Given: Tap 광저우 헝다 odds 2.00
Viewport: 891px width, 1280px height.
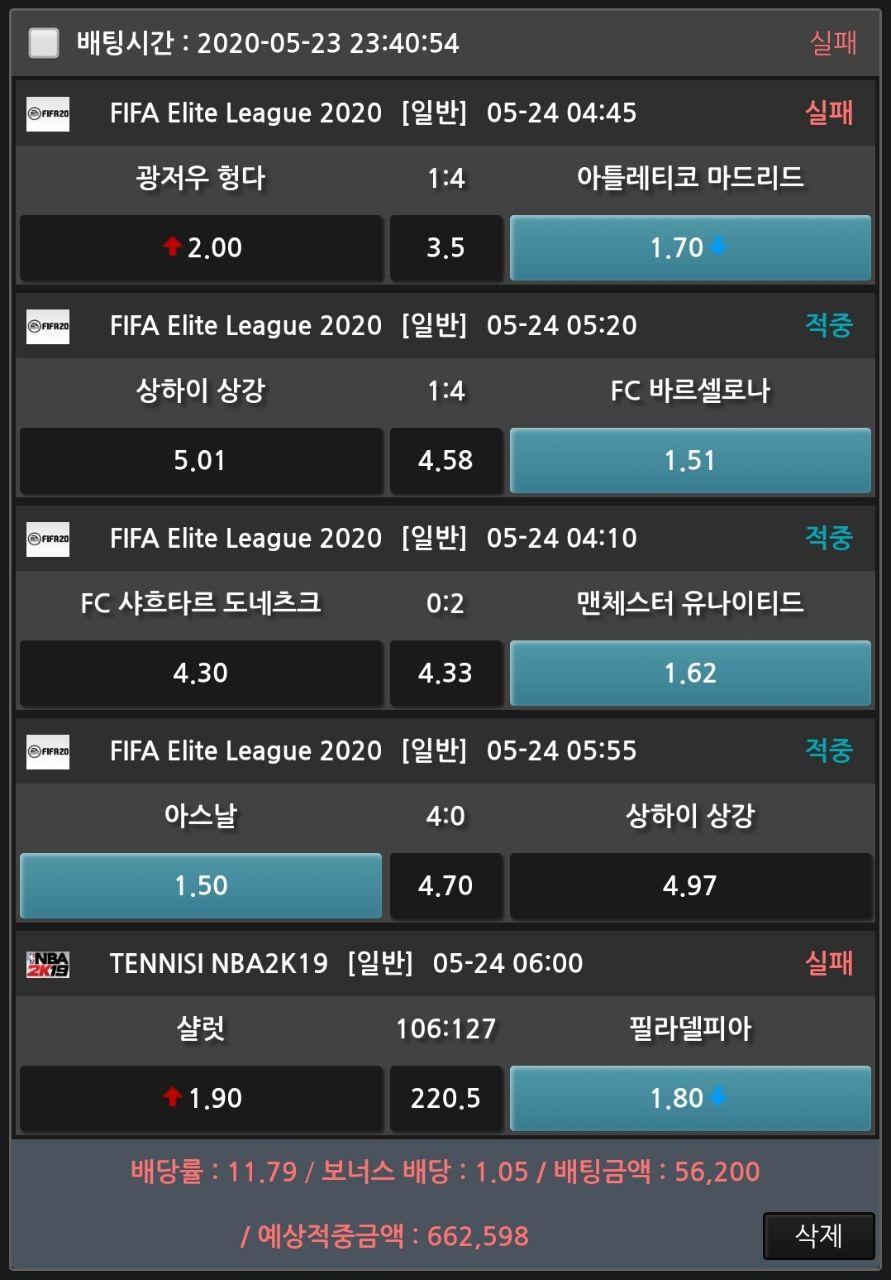Looking at the screenshot, I should click(201, 248).
